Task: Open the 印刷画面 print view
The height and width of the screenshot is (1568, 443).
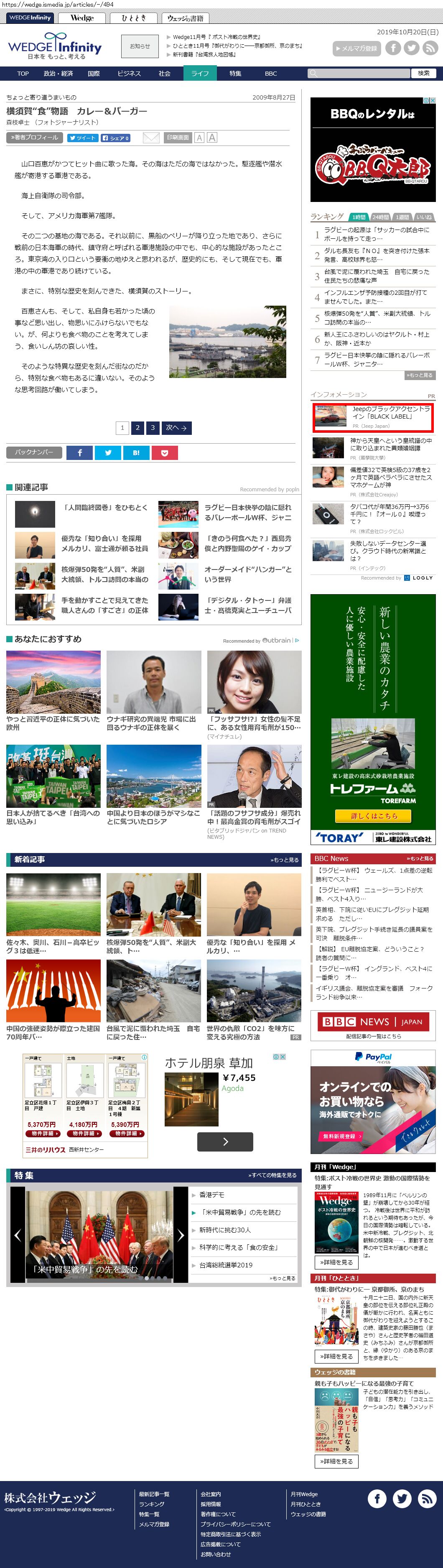Action: click(178, 138)
